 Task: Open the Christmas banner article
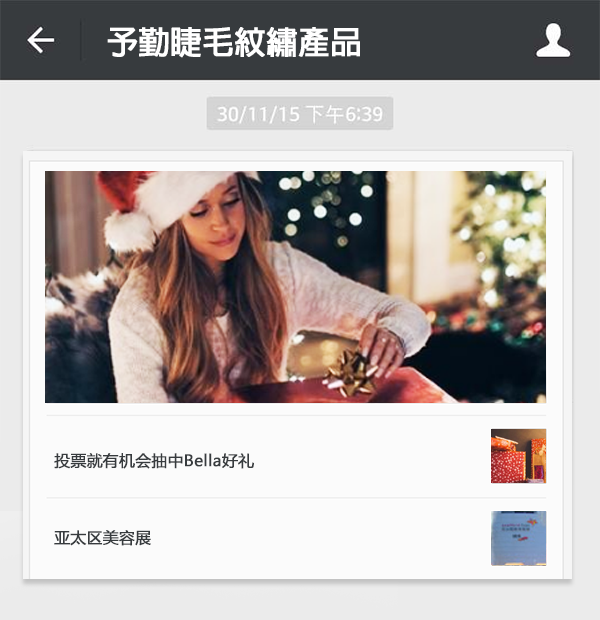tap(295, 287)
